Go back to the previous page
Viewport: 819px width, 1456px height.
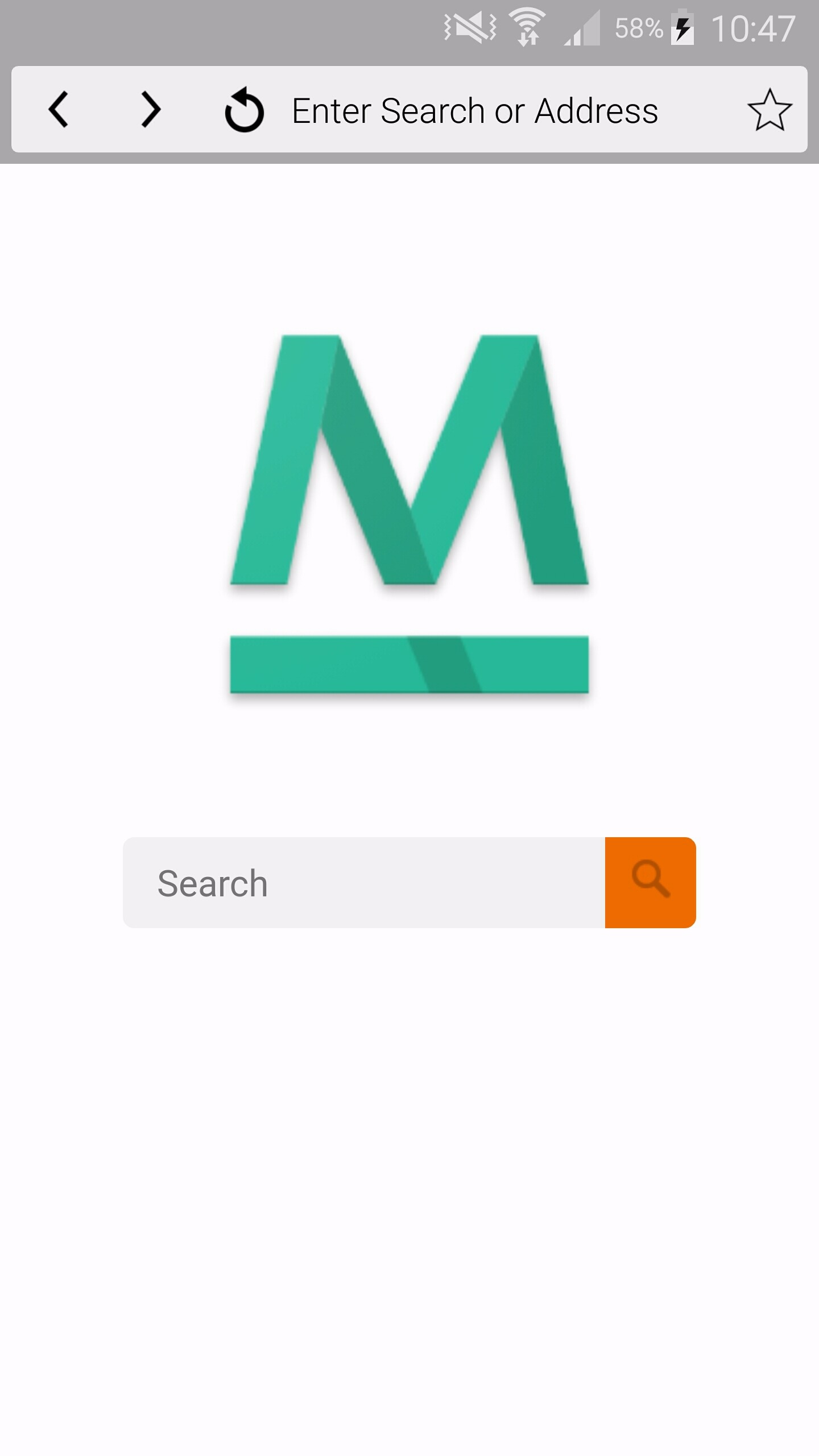click(59, 109)
